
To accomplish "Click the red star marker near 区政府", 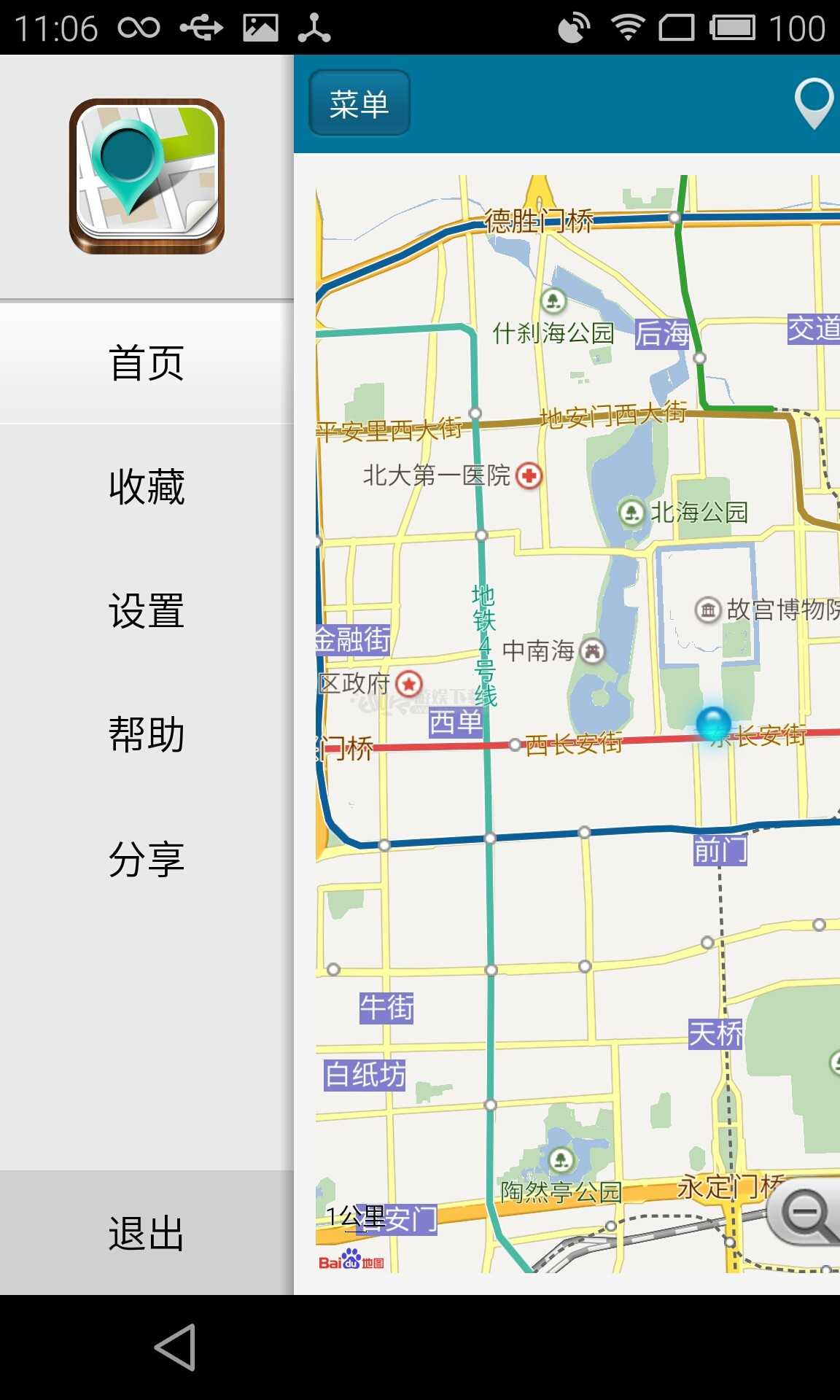I will [411, 684].
